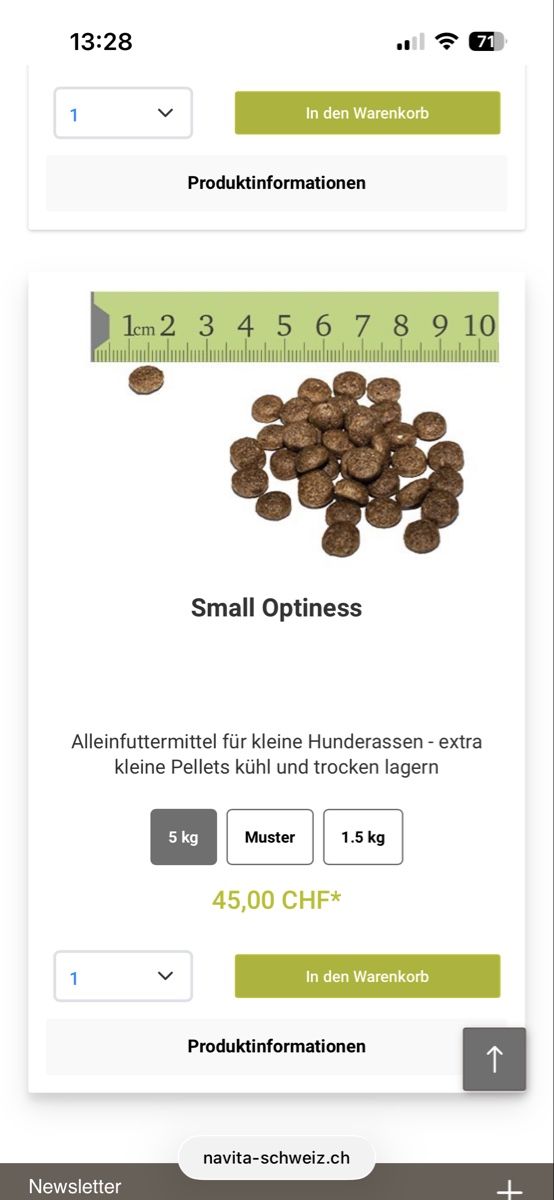
Task: Select the 5 kg size option
Action: 184,837
